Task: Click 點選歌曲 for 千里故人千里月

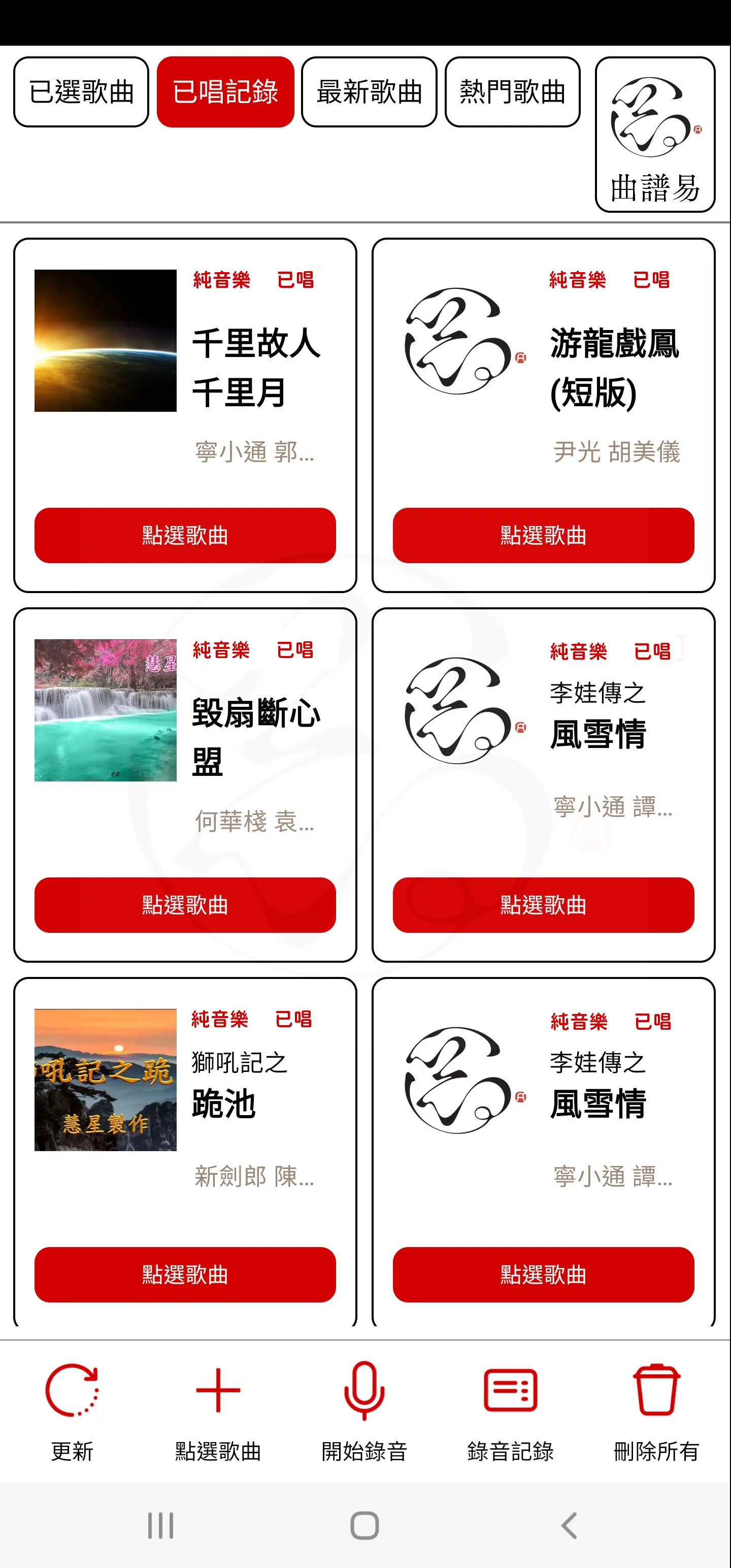Action: tap(185, 535)
